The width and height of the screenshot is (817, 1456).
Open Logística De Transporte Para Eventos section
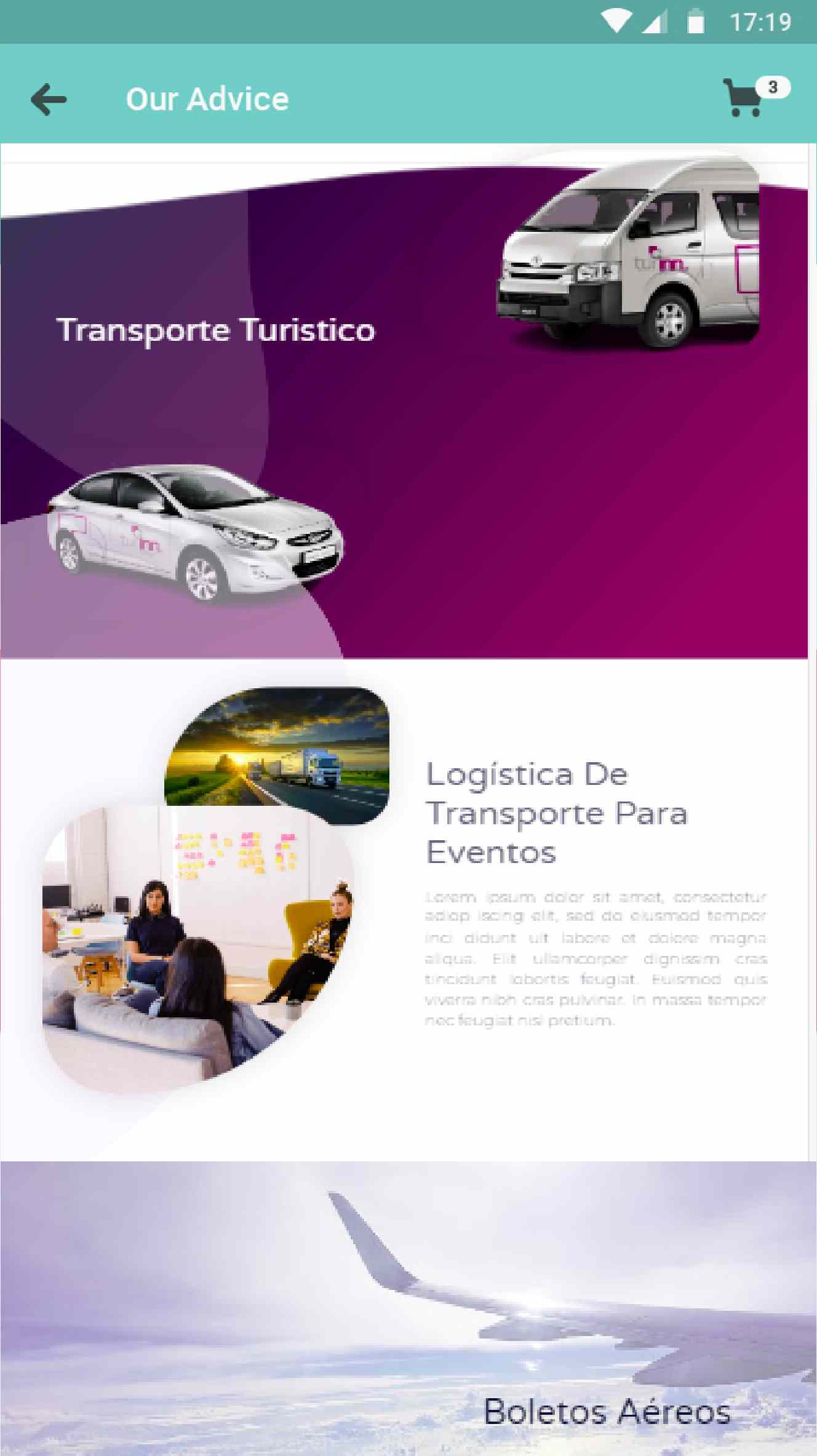coord(557,813)
